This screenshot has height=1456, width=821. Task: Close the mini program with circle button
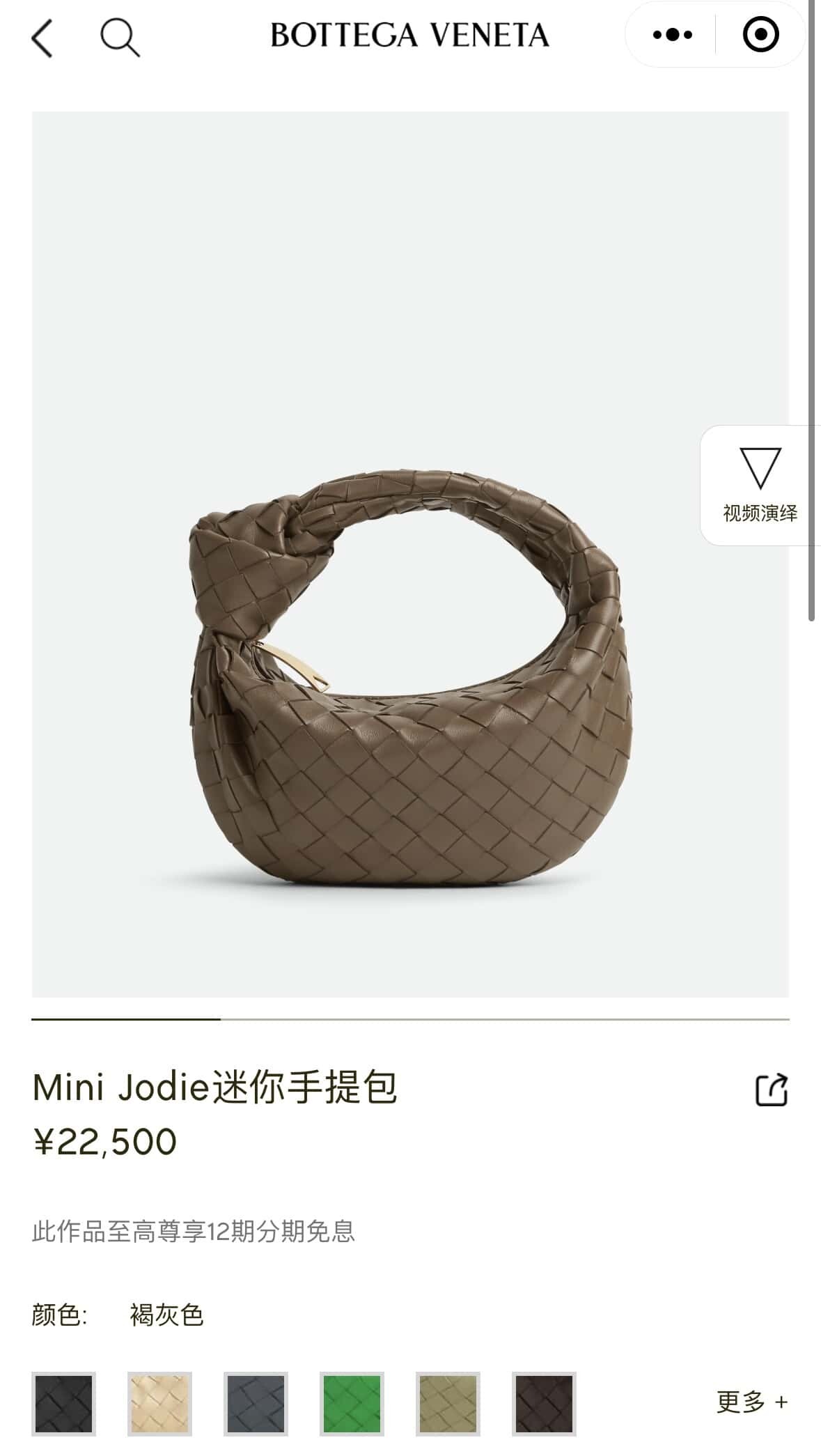click(x=760, y=34)
